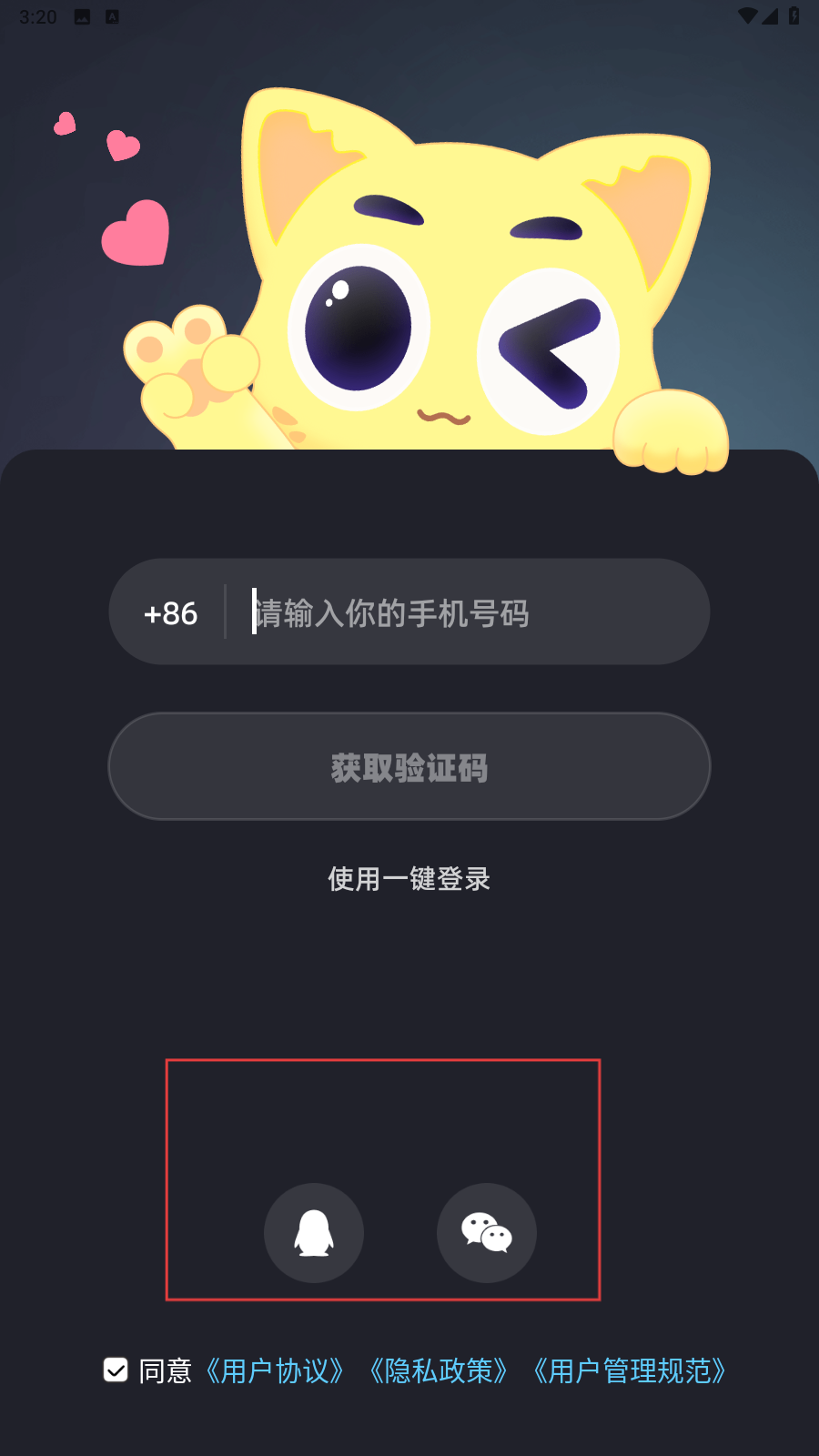Log in with the WeChat icon
This screenshot has width=819, height=1456.
point(487,1233)
